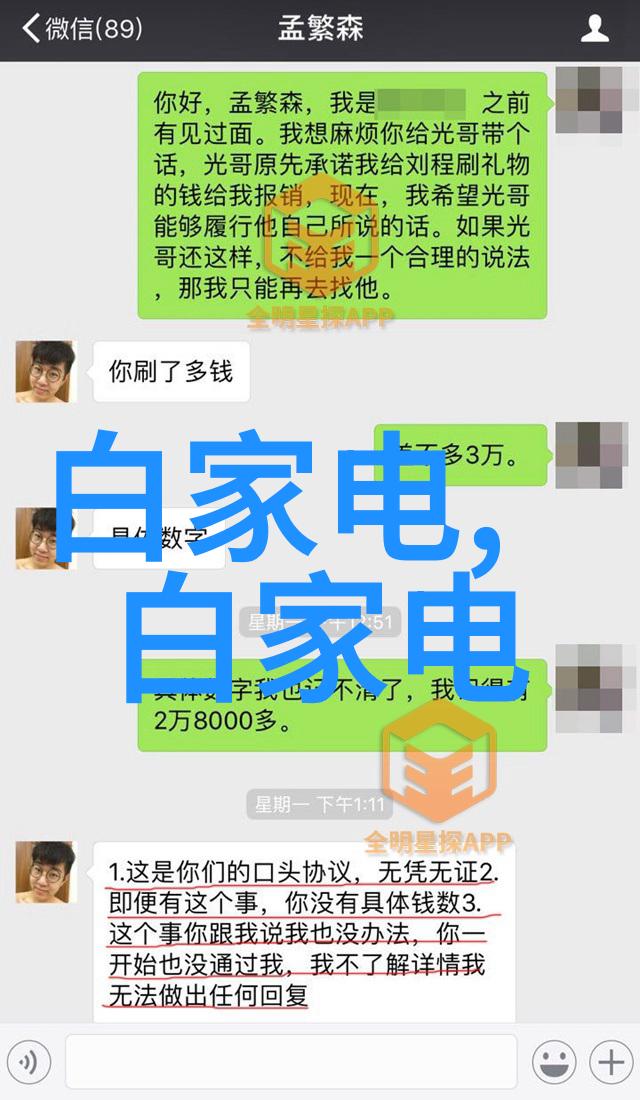
Task: Tap the message text field
Action: pyautogui.click(x=290, y=1061)
